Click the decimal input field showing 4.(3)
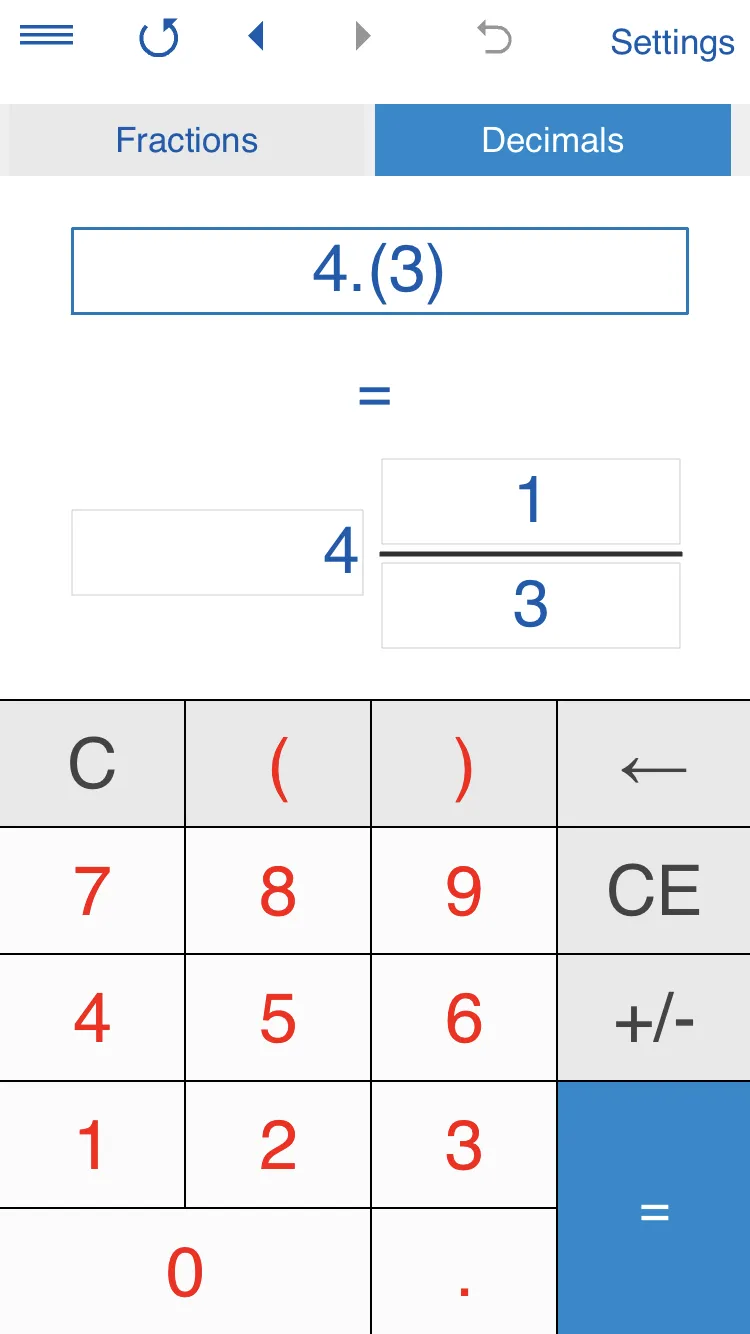 (x=379, y=270)
